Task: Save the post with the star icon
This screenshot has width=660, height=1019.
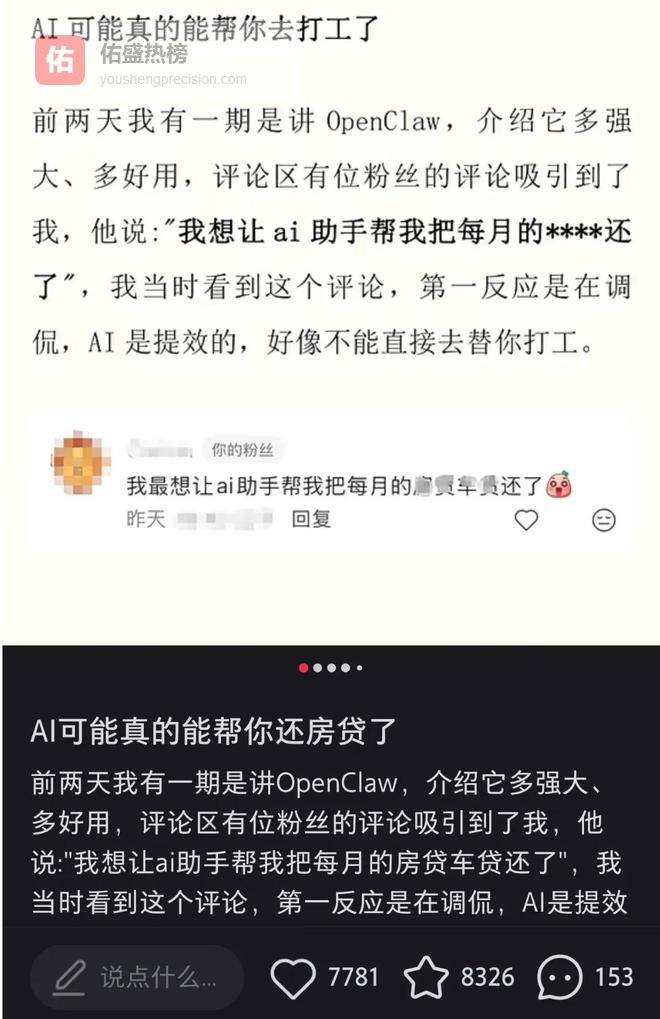Action: 426,978
